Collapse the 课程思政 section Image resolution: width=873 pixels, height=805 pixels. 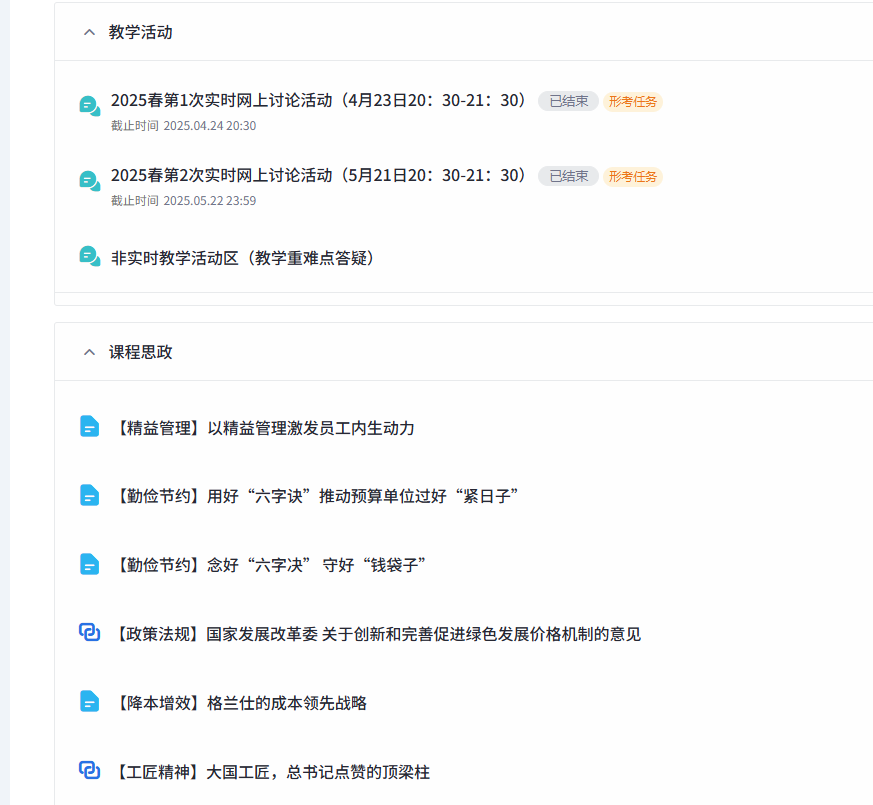coord(89,352)
